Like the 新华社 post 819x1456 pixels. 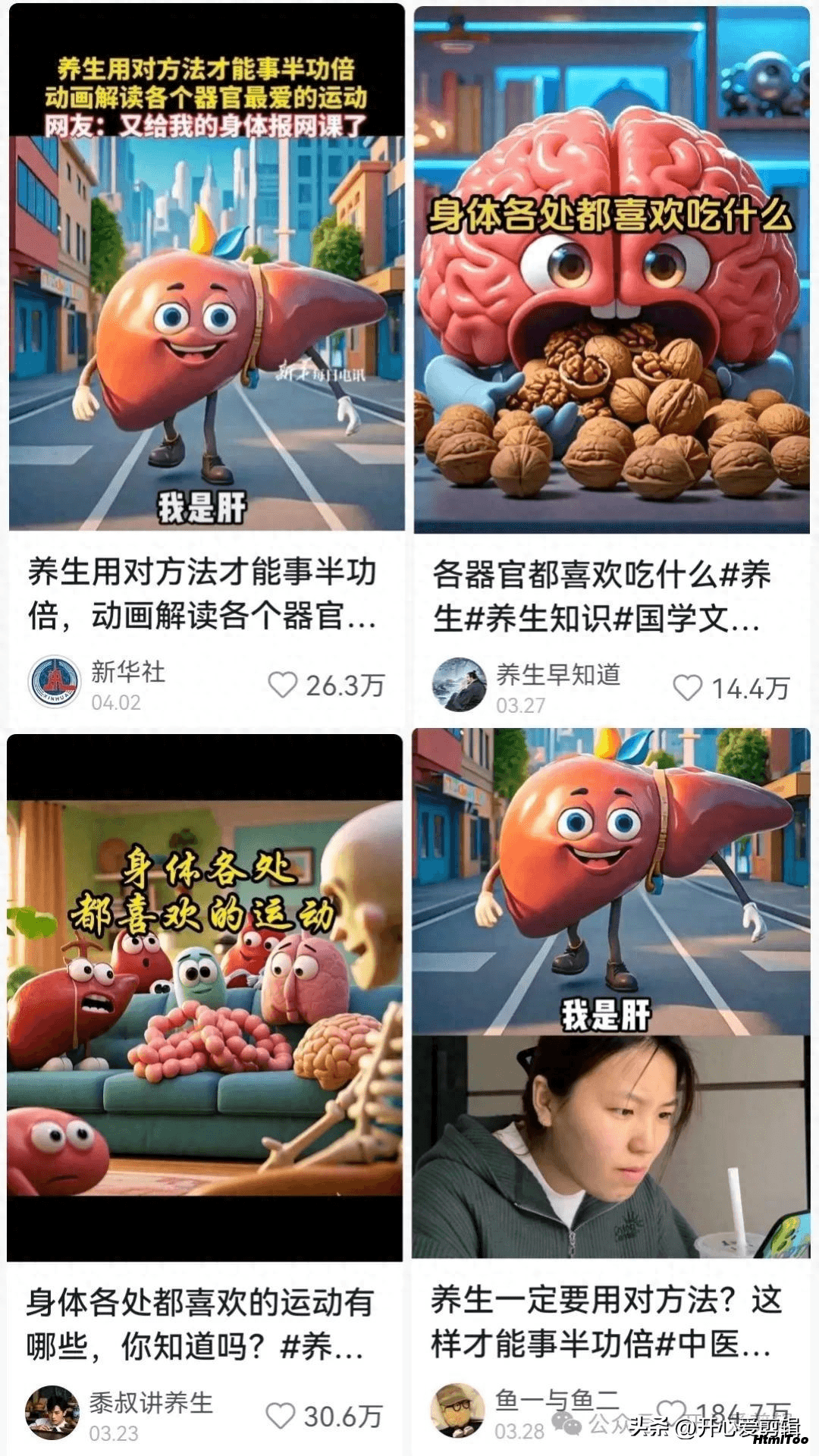[283, 685]
